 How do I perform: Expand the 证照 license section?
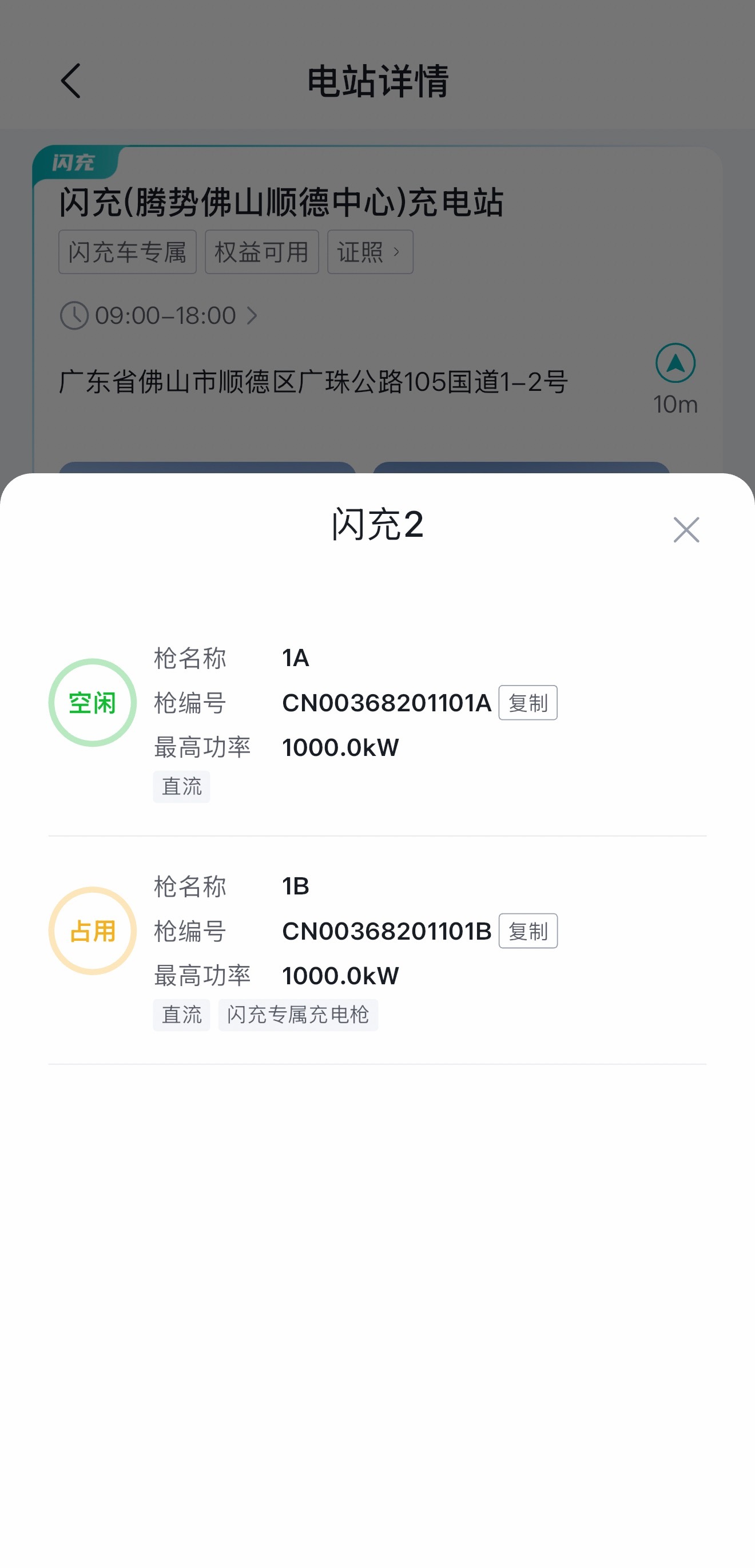pos(369,252)
